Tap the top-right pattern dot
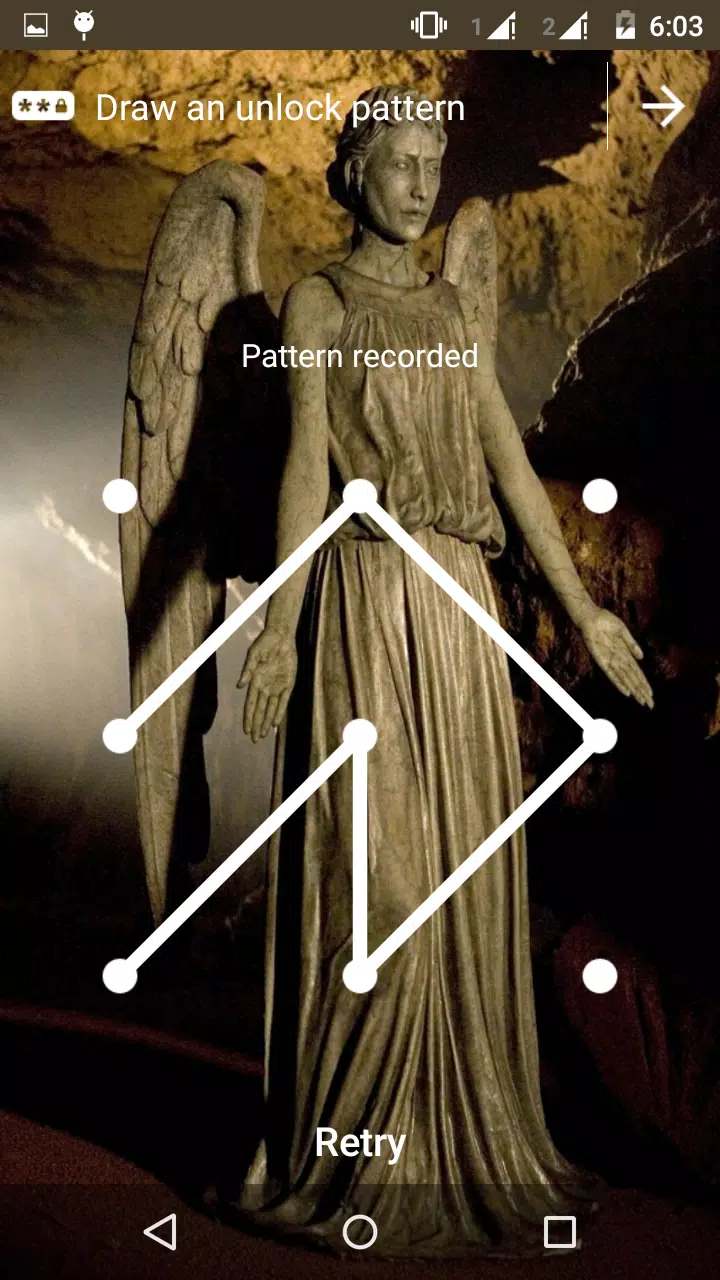The height and width of the screenshot is (1280, 720). pos(601,493)
